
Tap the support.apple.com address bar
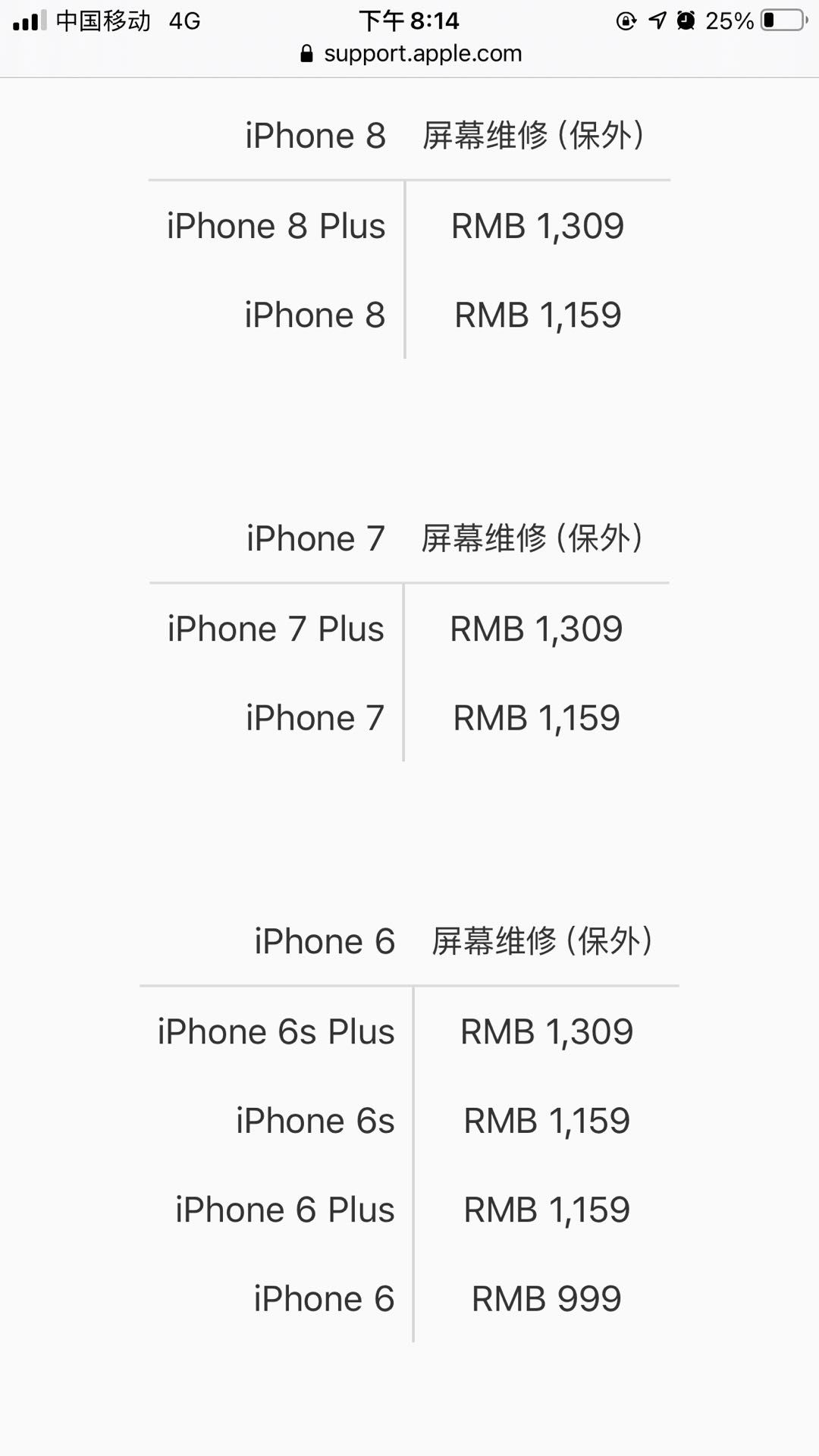(413, 54)
